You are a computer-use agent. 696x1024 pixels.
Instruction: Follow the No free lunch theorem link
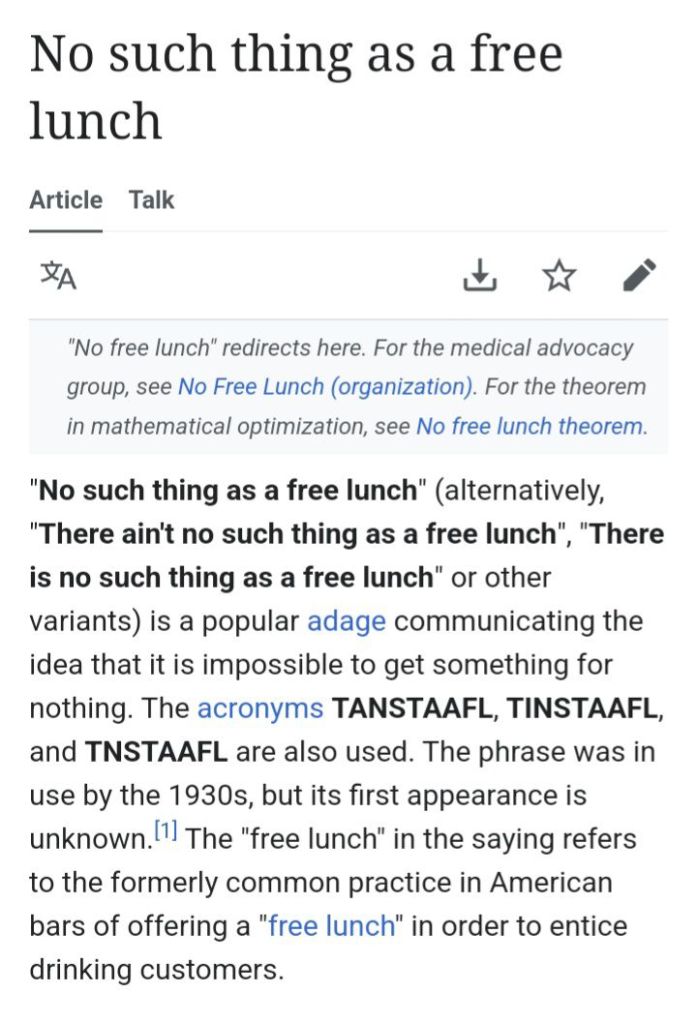[x=530, y=426]
